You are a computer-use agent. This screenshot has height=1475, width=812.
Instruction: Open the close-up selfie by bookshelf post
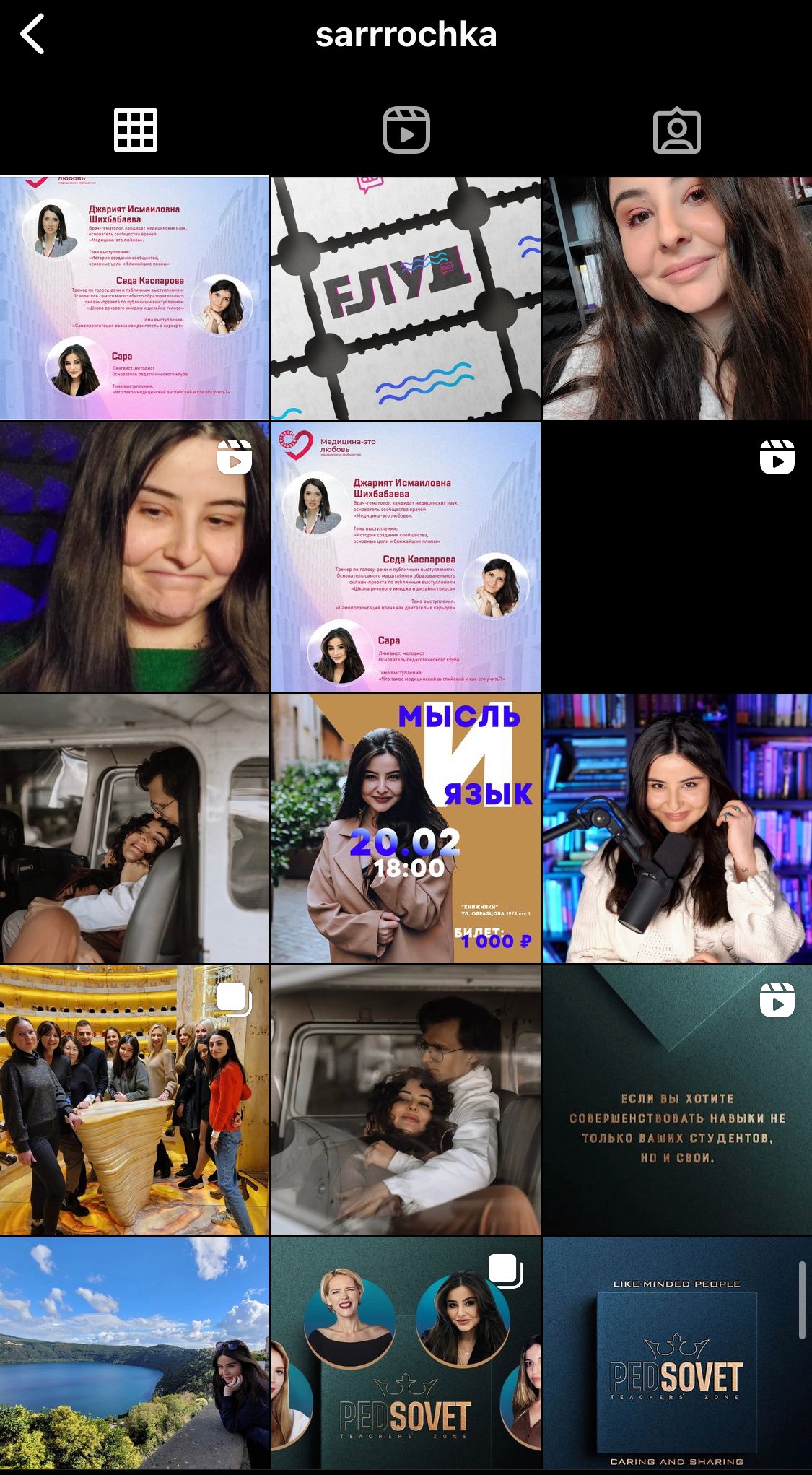click(677, 298)
